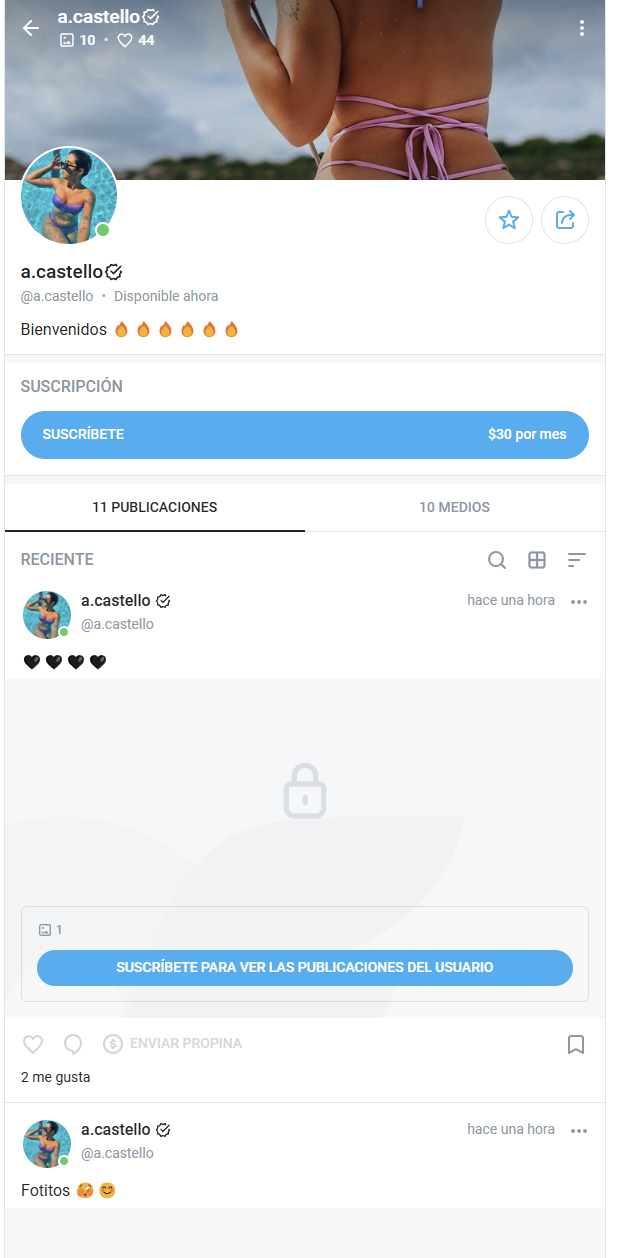Open the sort options icon
The height and width of the screenshot is (1258, 617).
point(576,560)
